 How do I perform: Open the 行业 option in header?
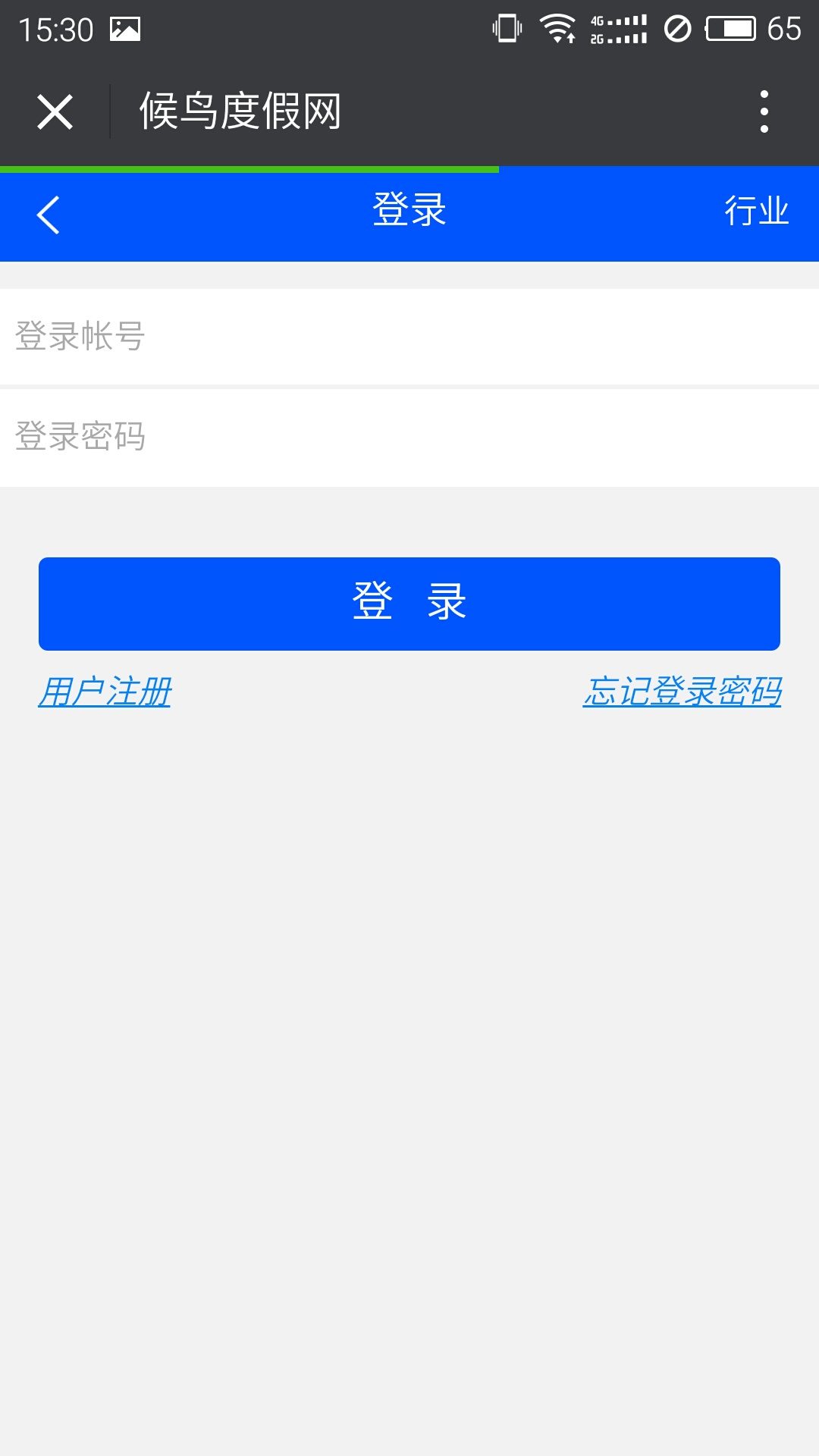(756, 211)
